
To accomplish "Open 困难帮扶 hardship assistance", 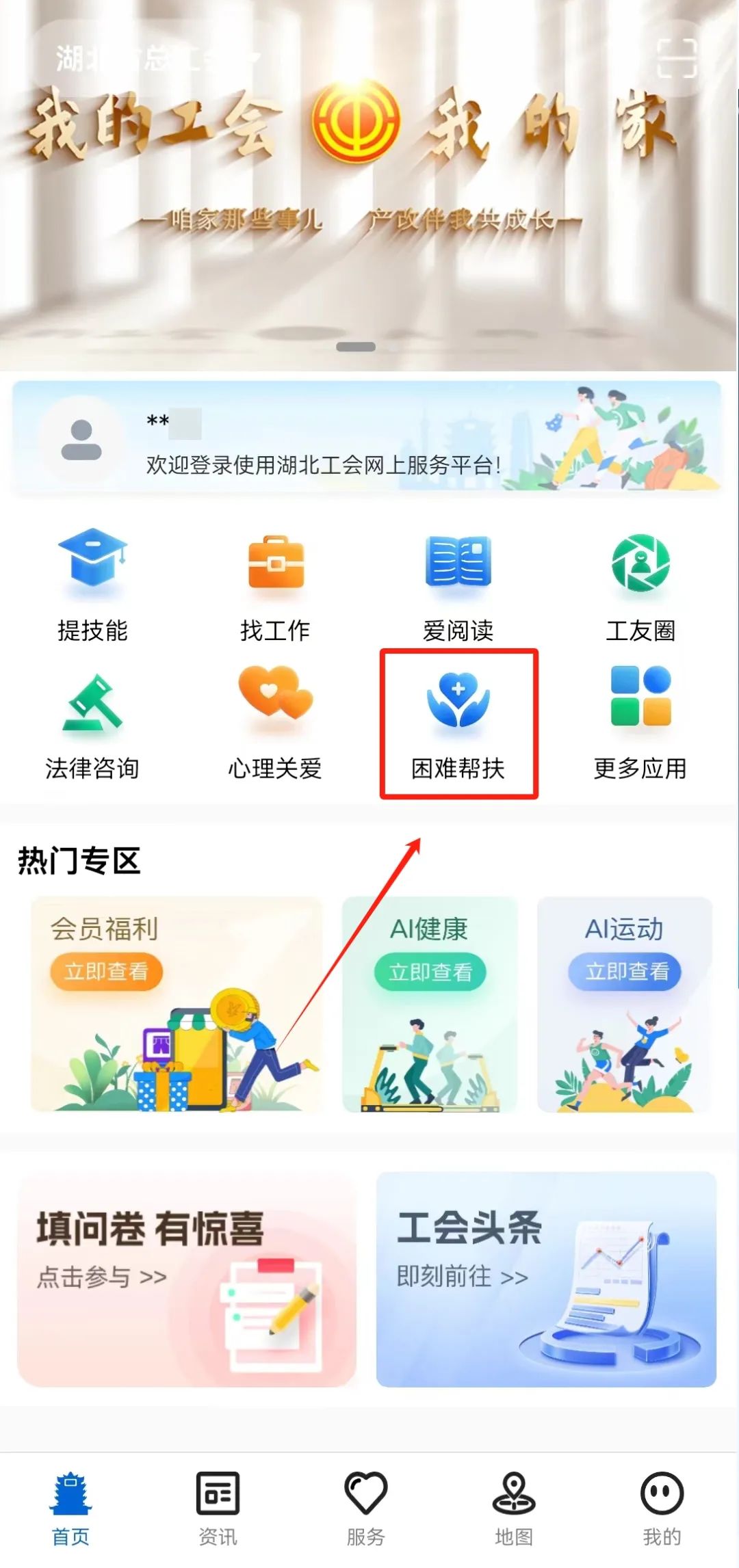I will pyautogui.click(x=458, y=725).
